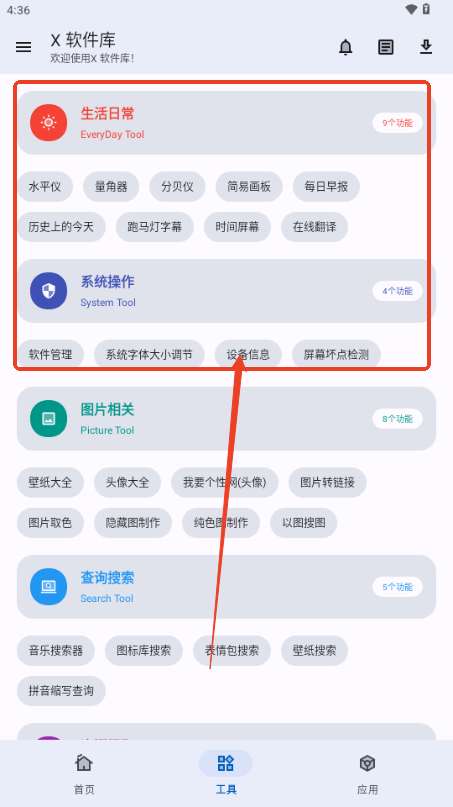Open the downloads icon
The width and height of the screenshot is (453, 807).
[x=426, y=47]
